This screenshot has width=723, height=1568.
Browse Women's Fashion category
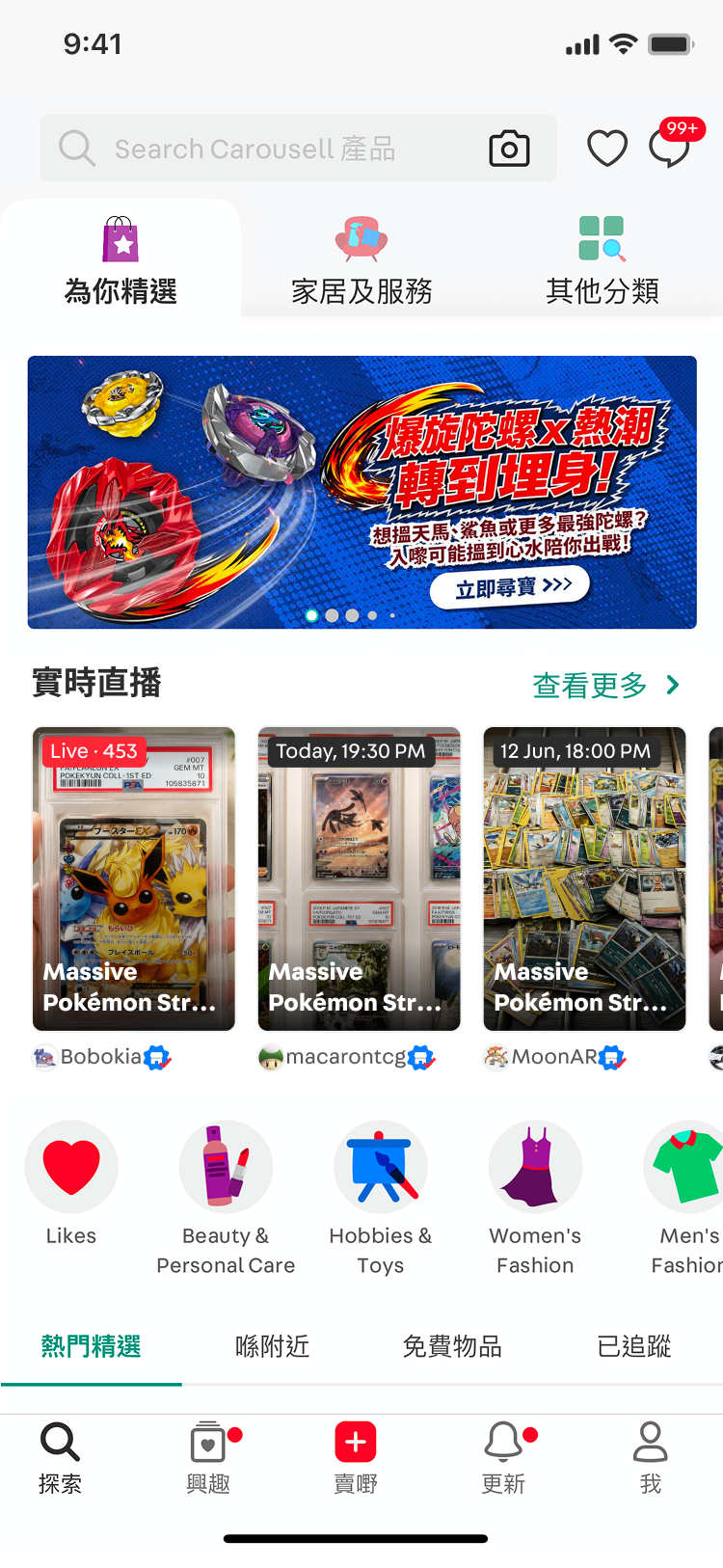pyautogui.click(x=535, y=1198)
